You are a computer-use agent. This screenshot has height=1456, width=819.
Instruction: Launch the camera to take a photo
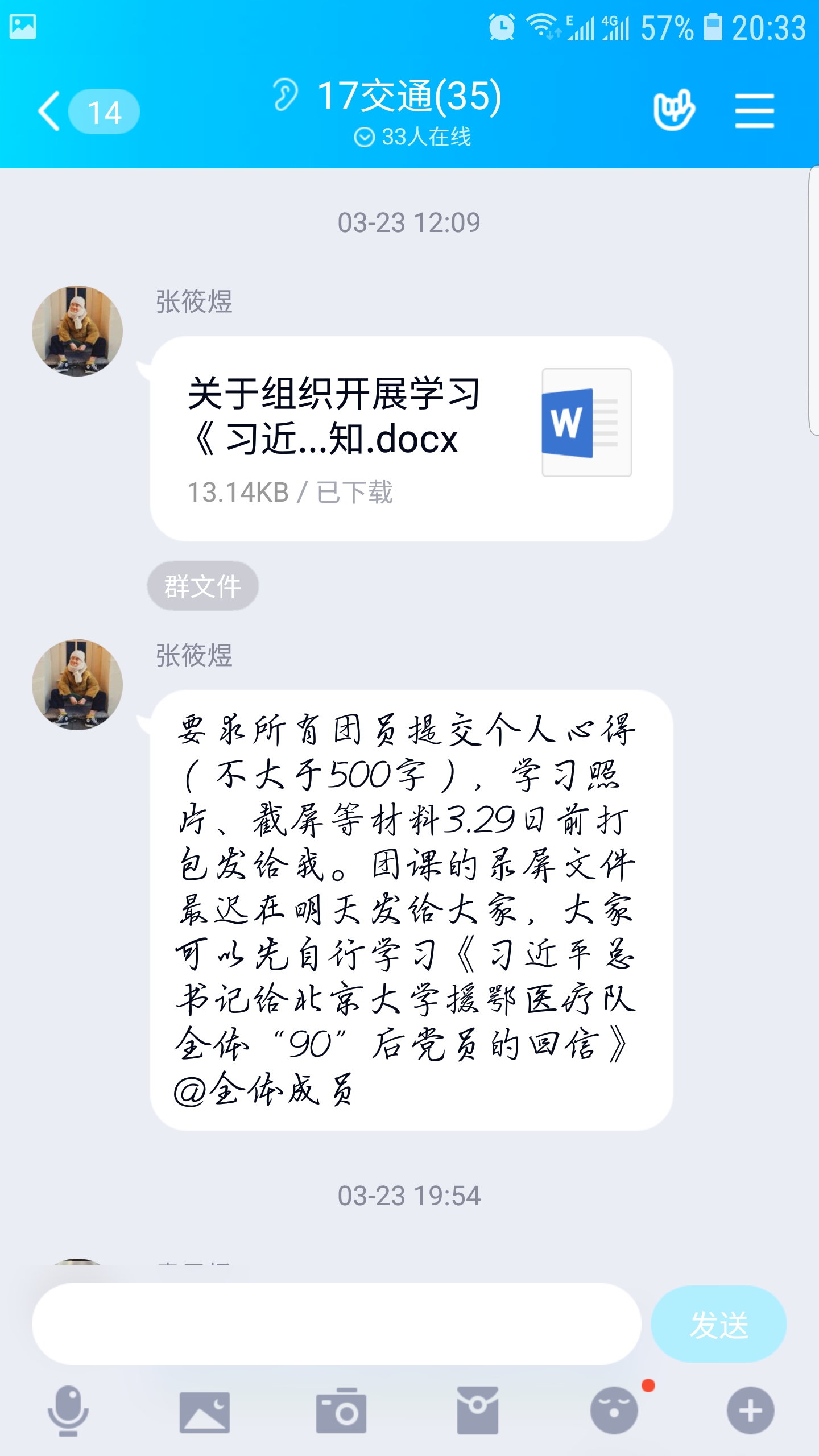(x=341, y=1410)
